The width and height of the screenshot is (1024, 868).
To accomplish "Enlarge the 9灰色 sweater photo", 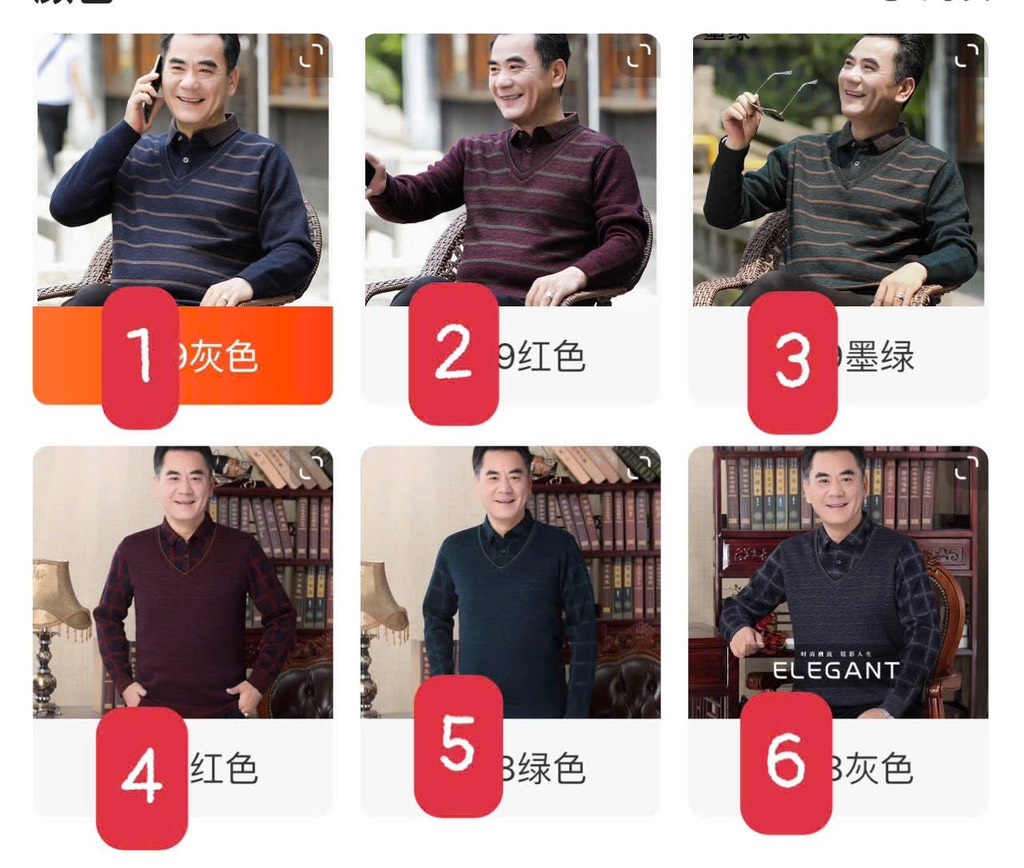I will click(313, 57).
